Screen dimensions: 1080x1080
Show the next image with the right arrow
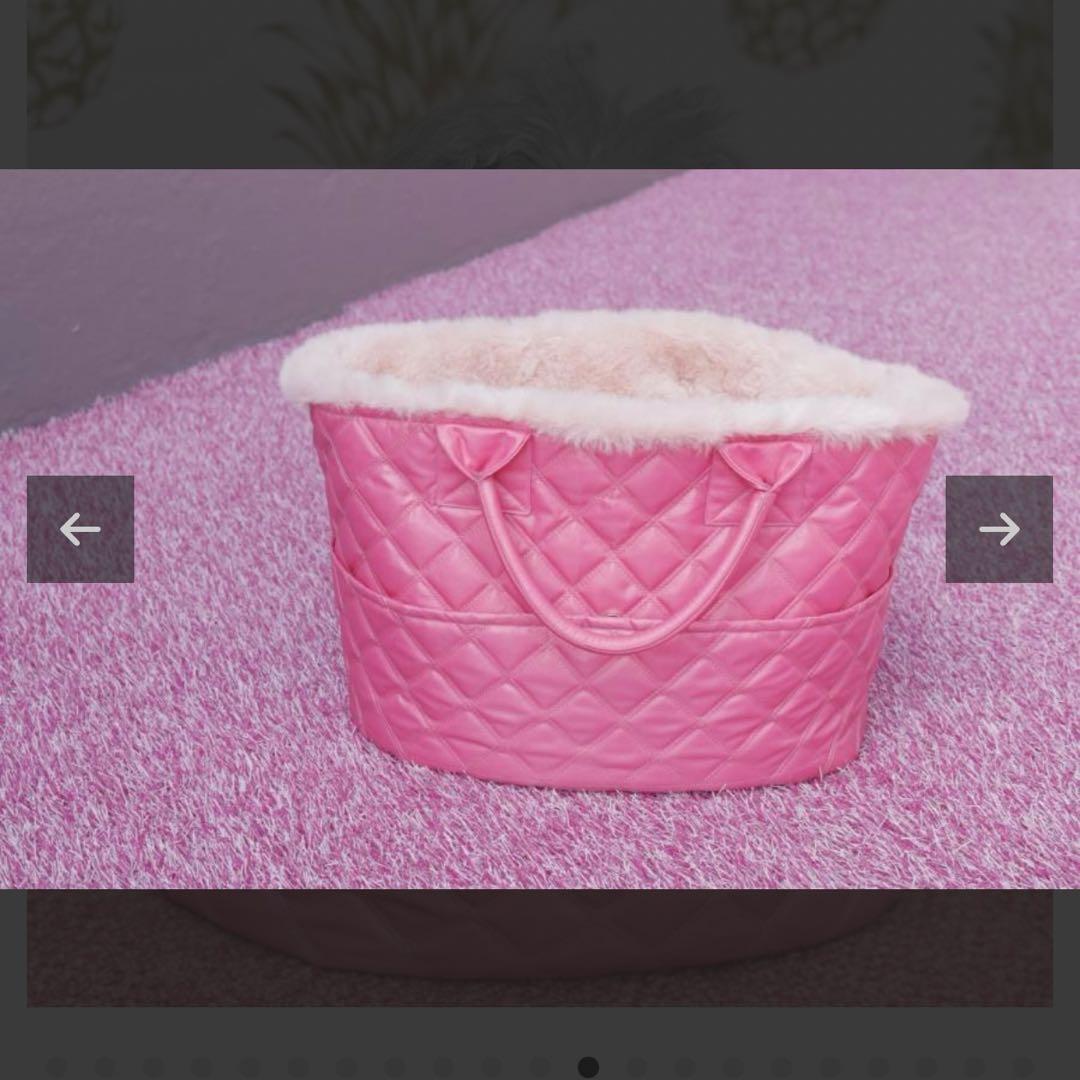click(x=999, y=529)
